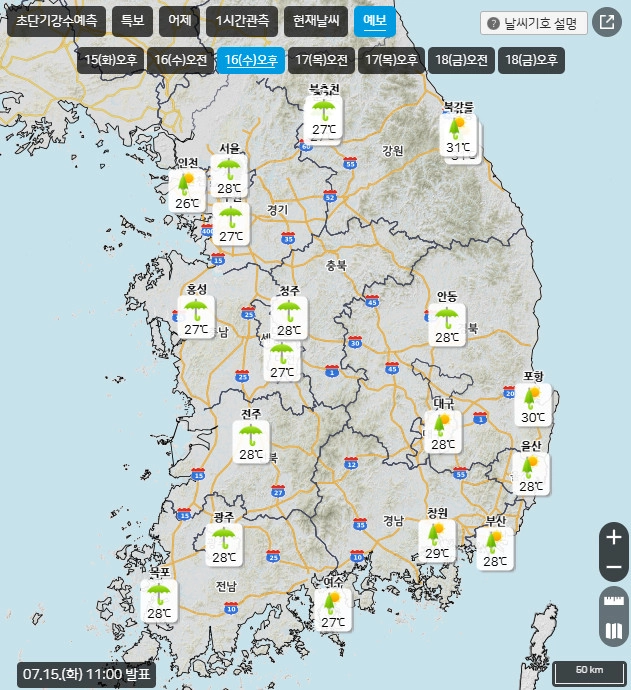Zoom in with the plus button
The height and width of the screenshot is (690, 631).
point(614,537)
